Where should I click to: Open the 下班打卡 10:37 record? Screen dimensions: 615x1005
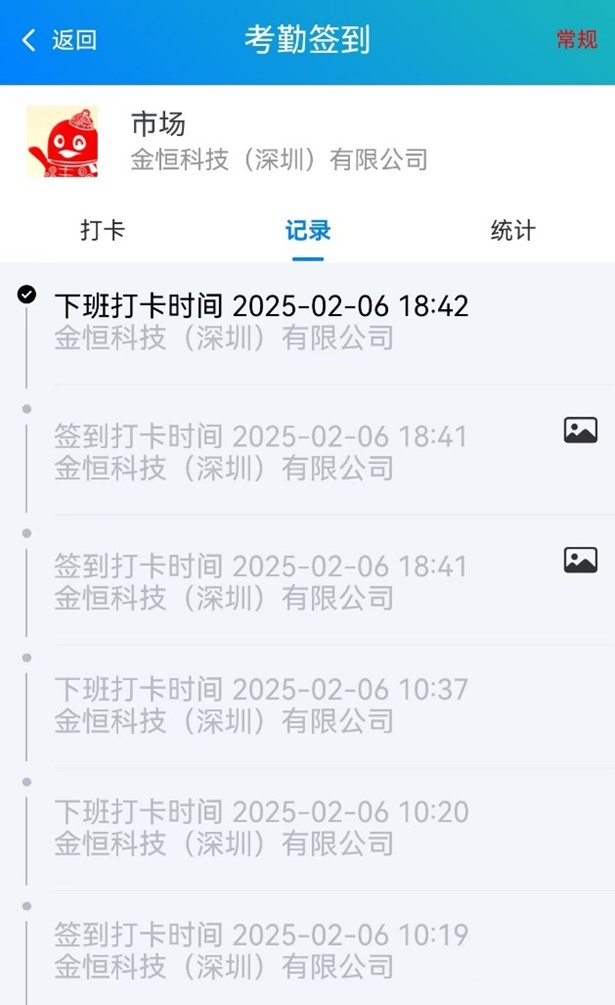coord(261,704)
